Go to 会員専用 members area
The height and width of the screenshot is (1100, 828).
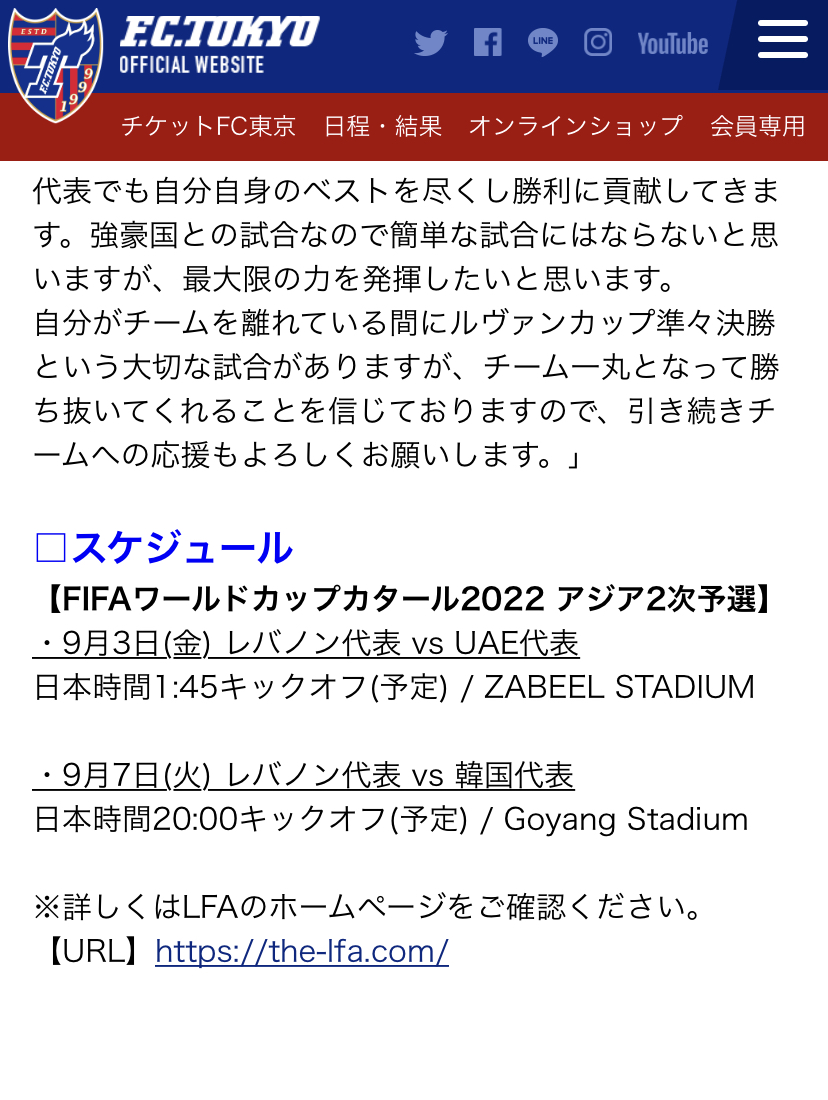pos(757,126)
